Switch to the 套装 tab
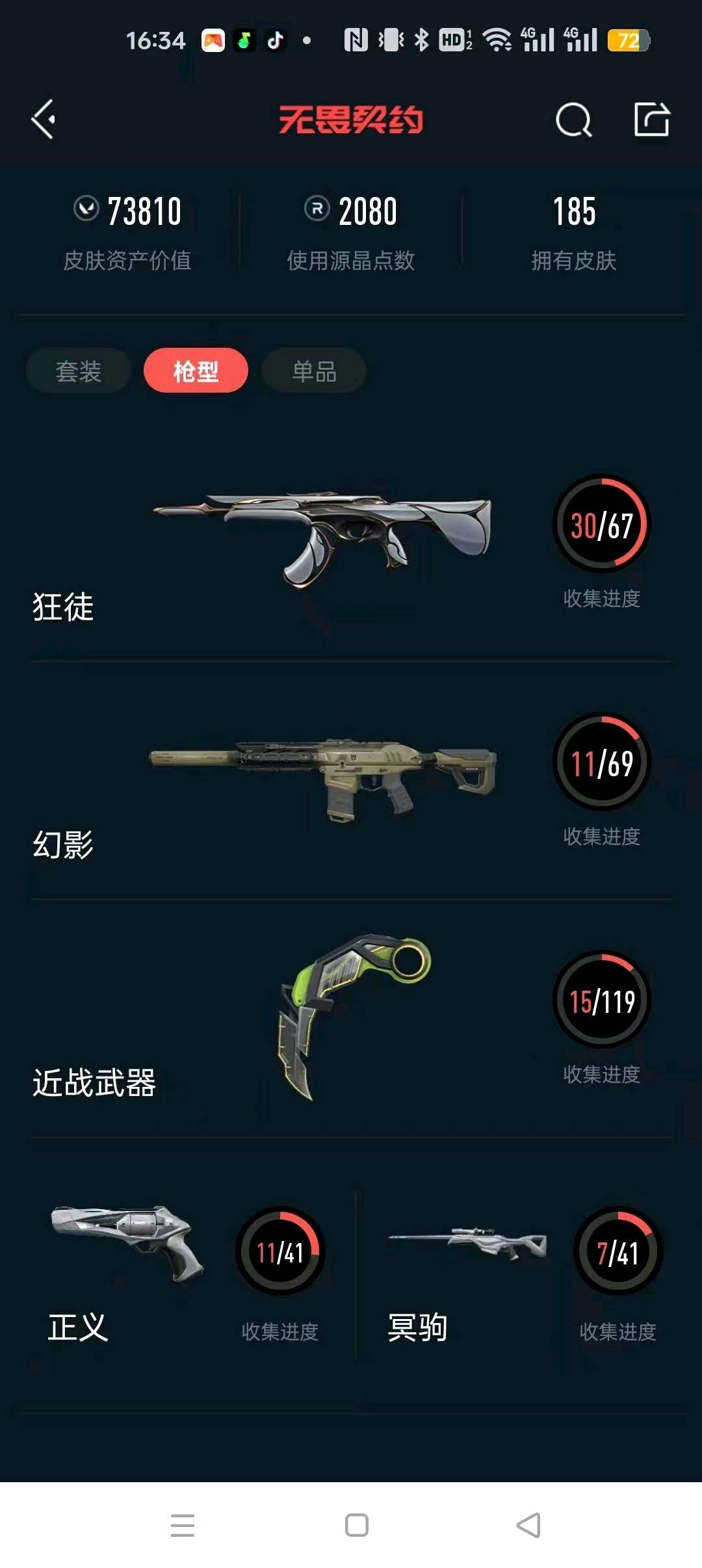702x1568 pixels. [79, 371]
